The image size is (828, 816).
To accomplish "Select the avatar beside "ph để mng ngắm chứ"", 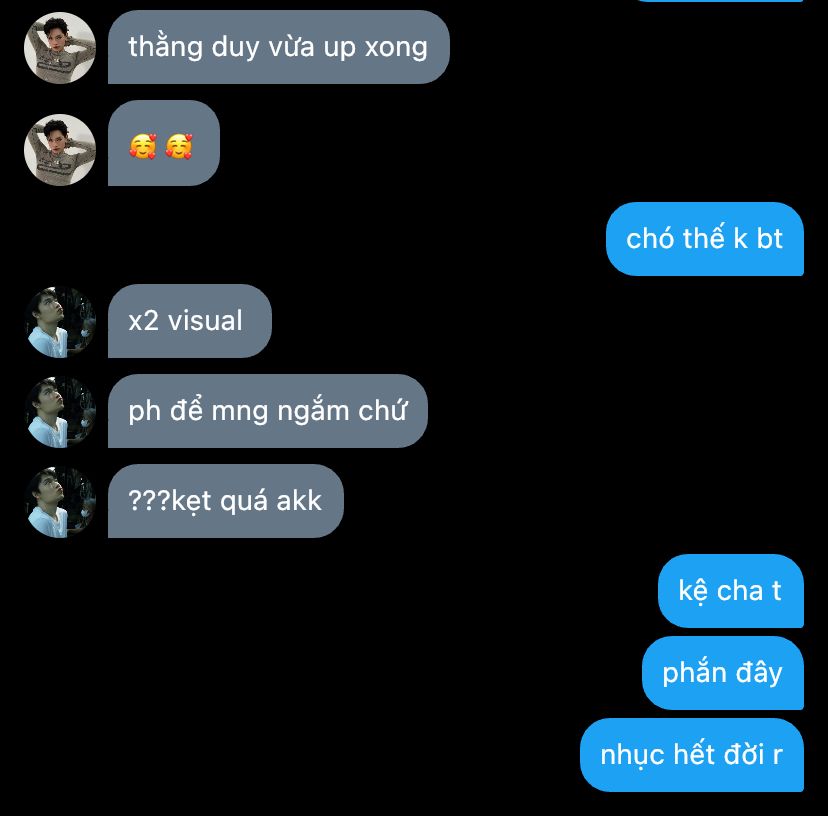I will [60, 411].
